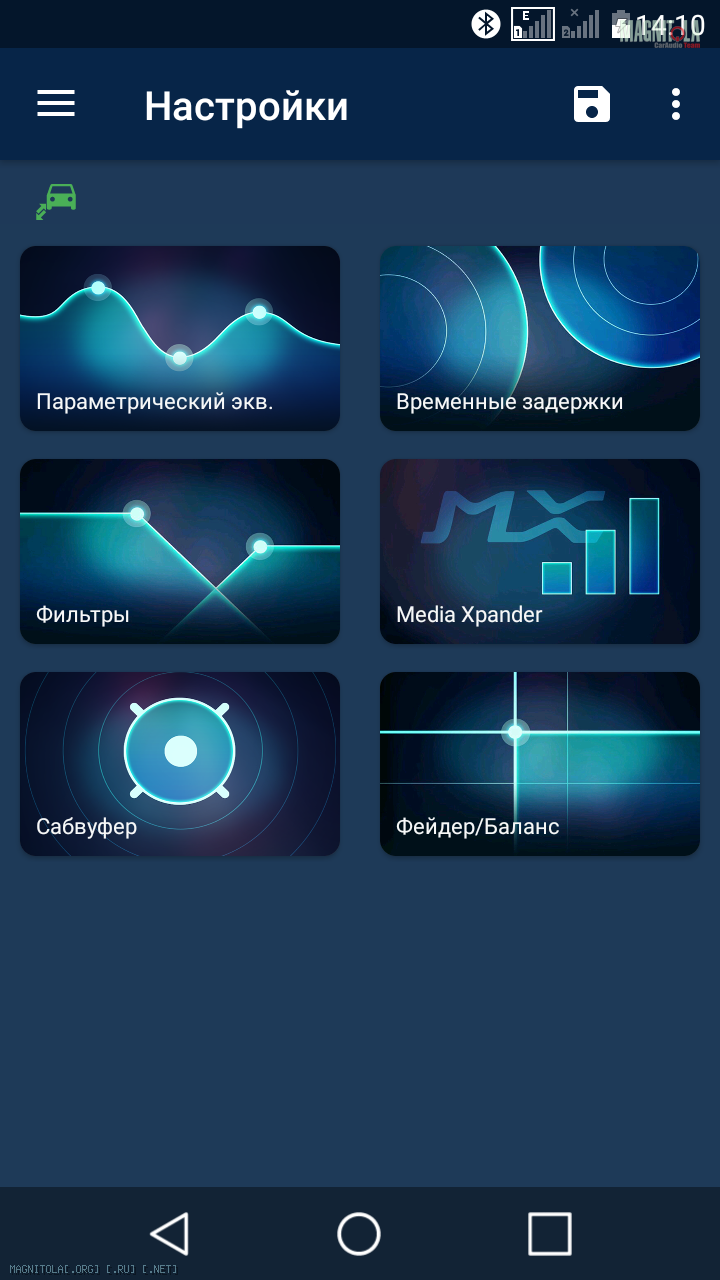
Task: Go to the home screen
Action: (359, 1233)
